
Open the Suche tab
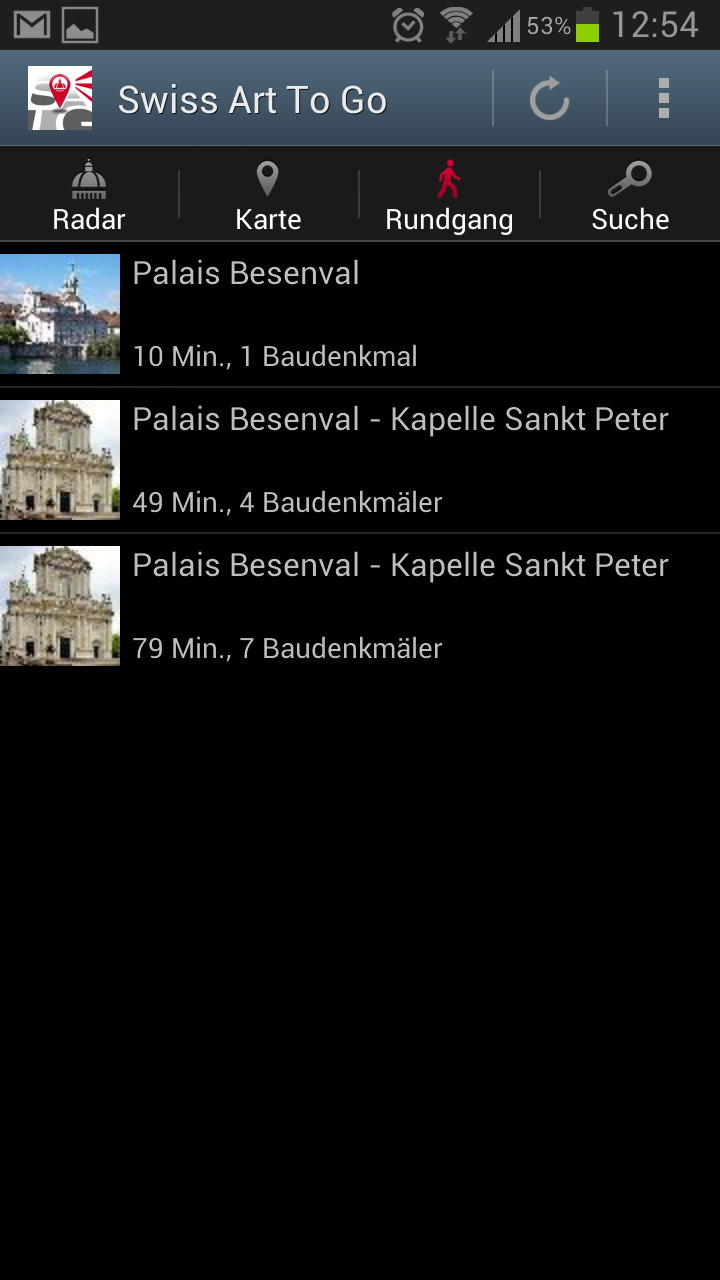point(630,196)
